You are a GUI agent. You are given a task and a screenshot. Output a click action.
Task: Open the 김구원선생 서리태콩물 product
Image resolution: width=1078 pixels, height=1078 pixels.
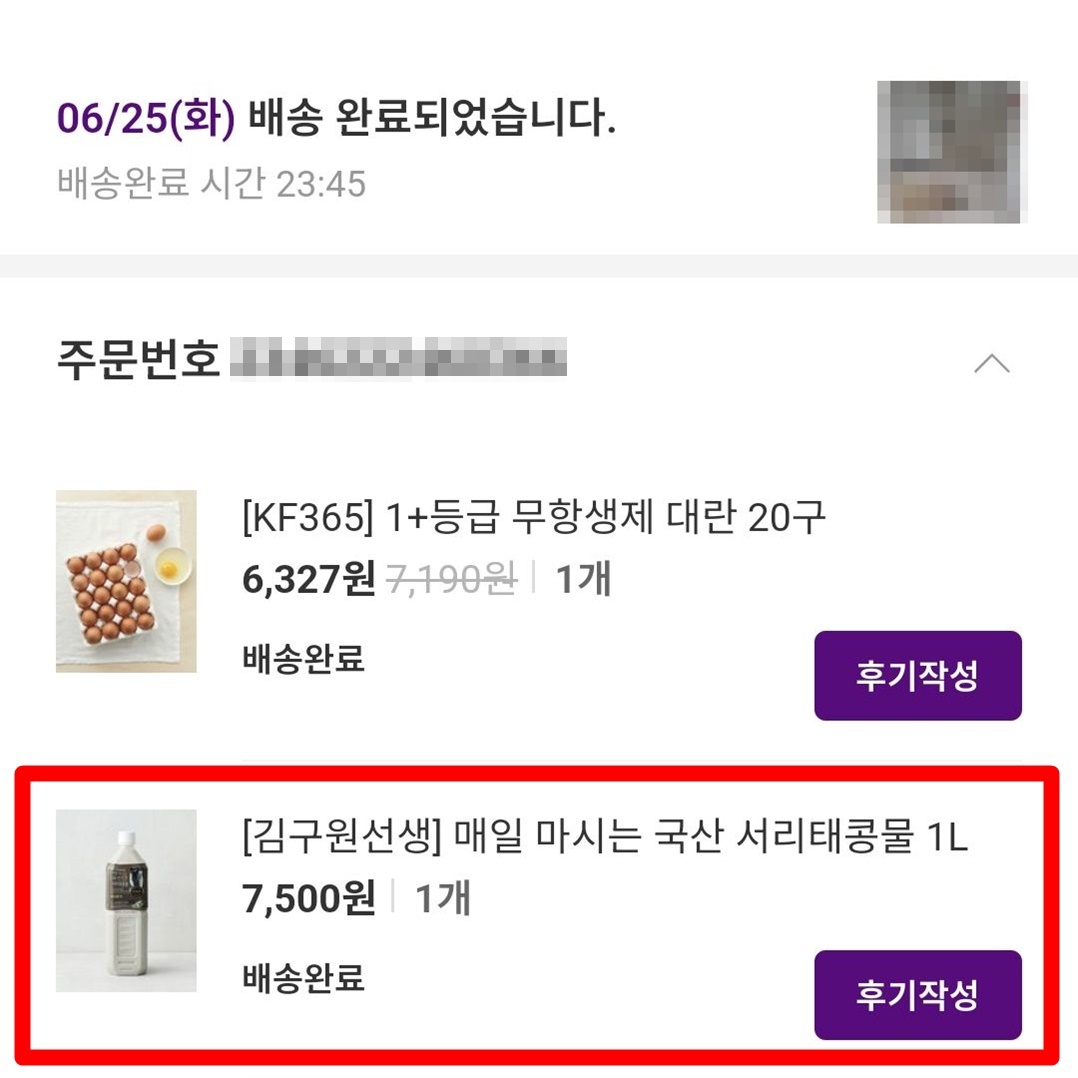click(605, 836)
